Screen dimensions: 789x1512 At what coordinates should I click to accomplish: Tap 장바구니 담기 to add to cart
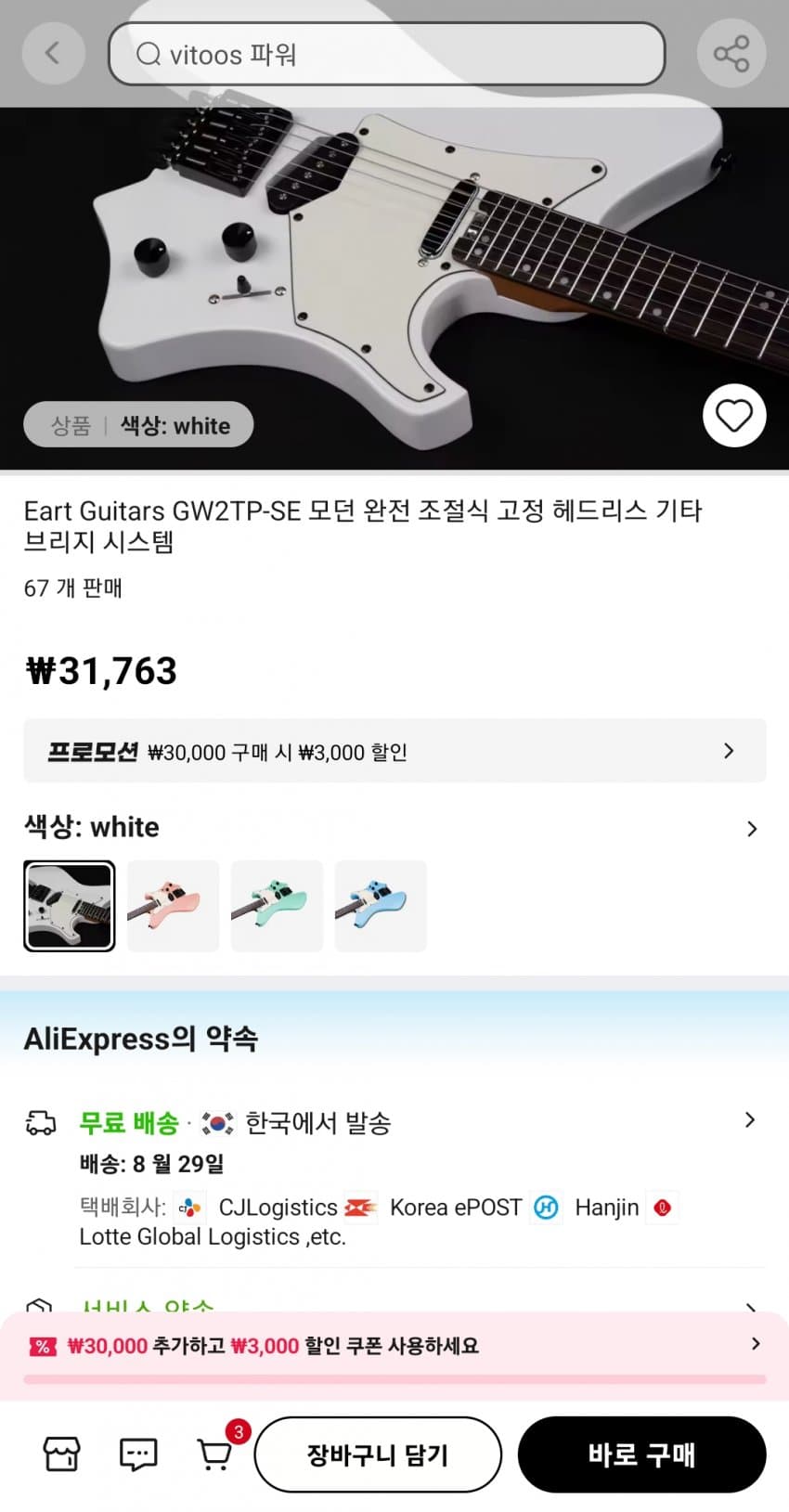click(x=378, y=1454)
